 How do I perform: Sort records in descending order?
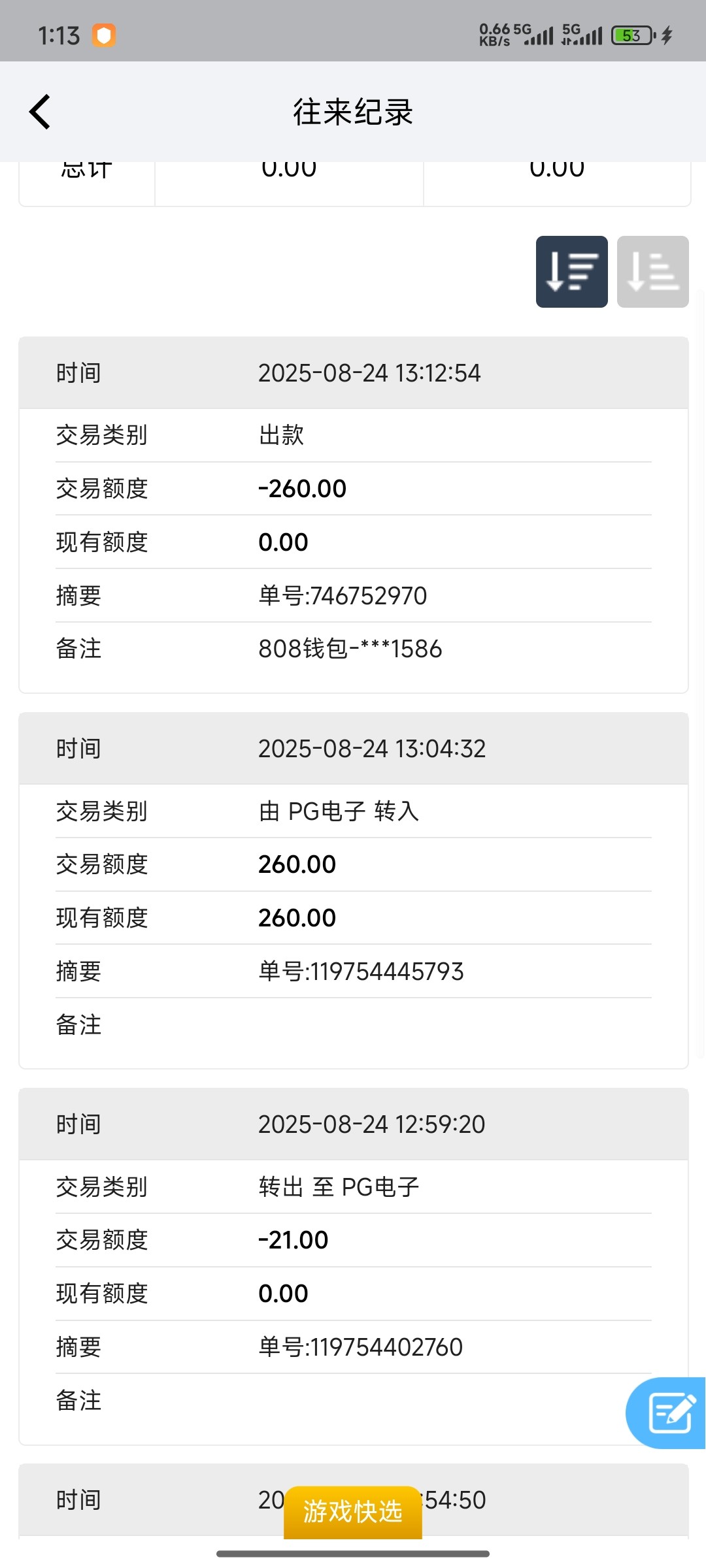click(x=571, y=272)
